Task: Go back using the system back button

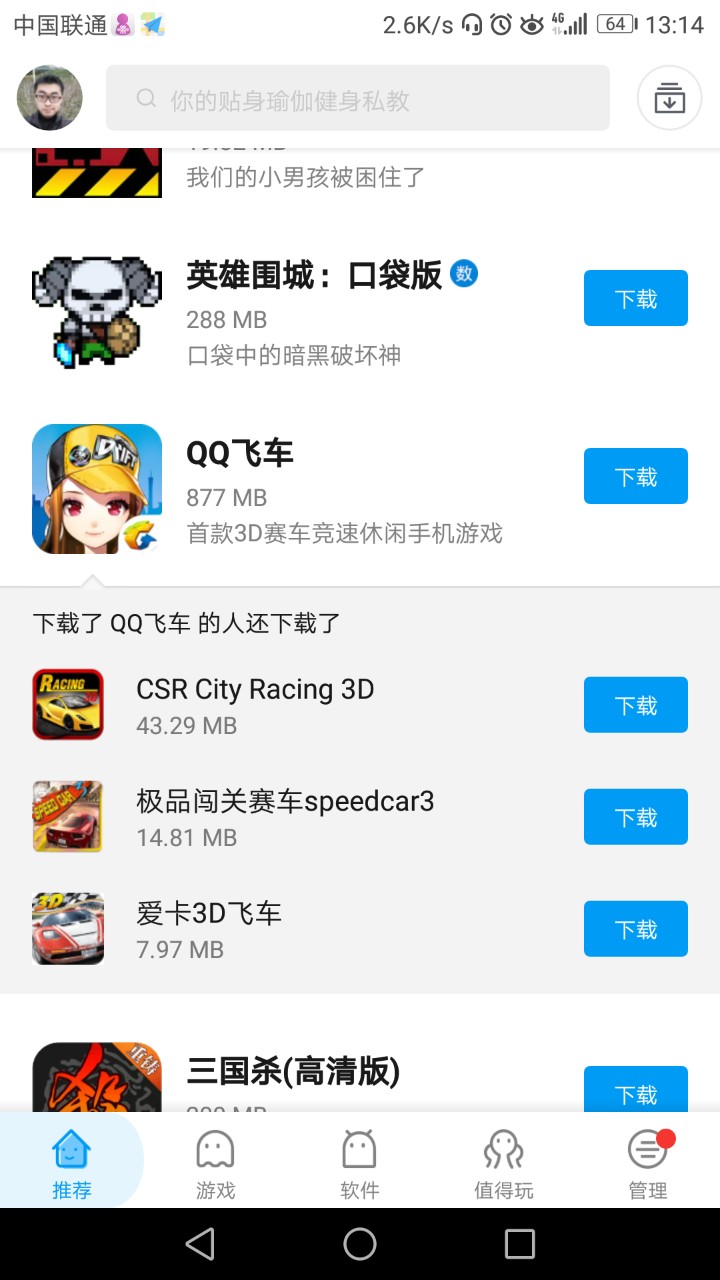Action: (x=200, y=1244)
